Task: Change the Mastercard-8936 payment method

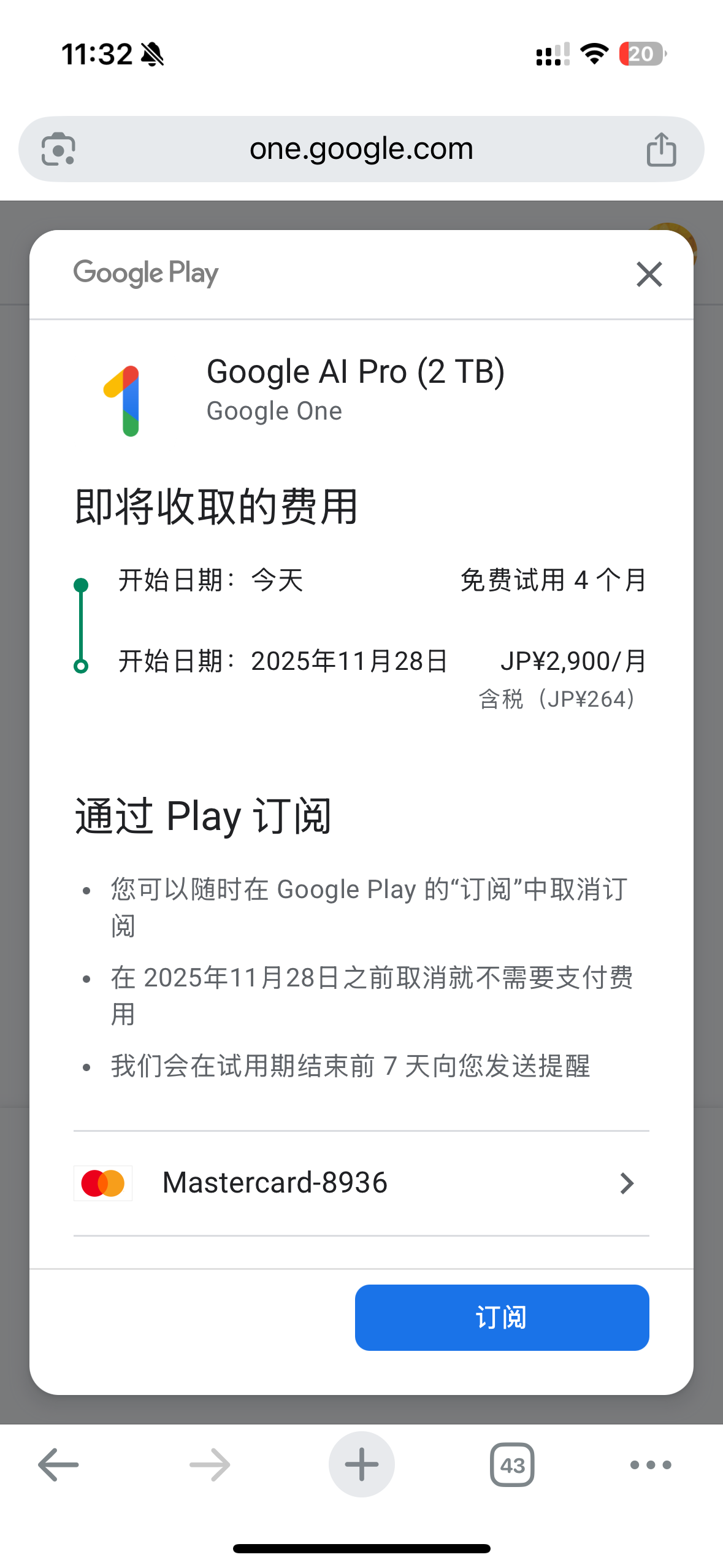Action: [361, 1183]
